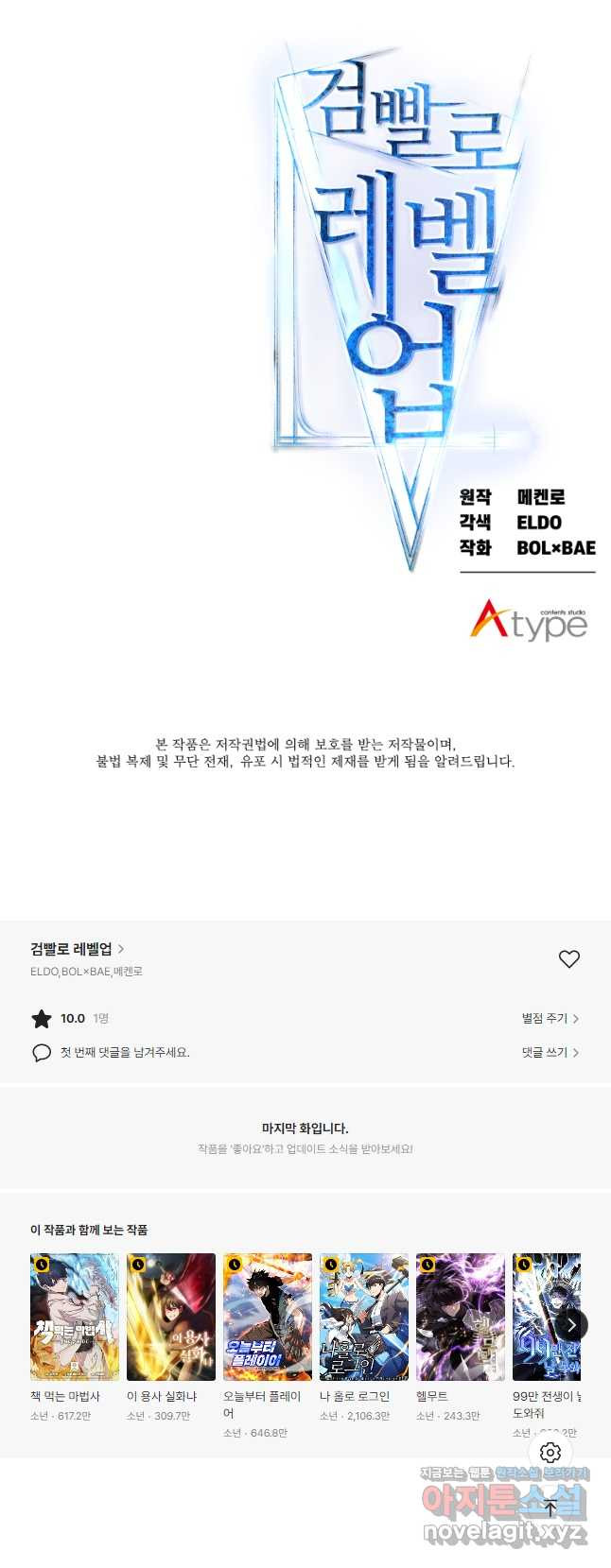Tap 댓글 쓰기 to write a comment
This screenshot has height=1568, width=611.
click(550, 1052)
